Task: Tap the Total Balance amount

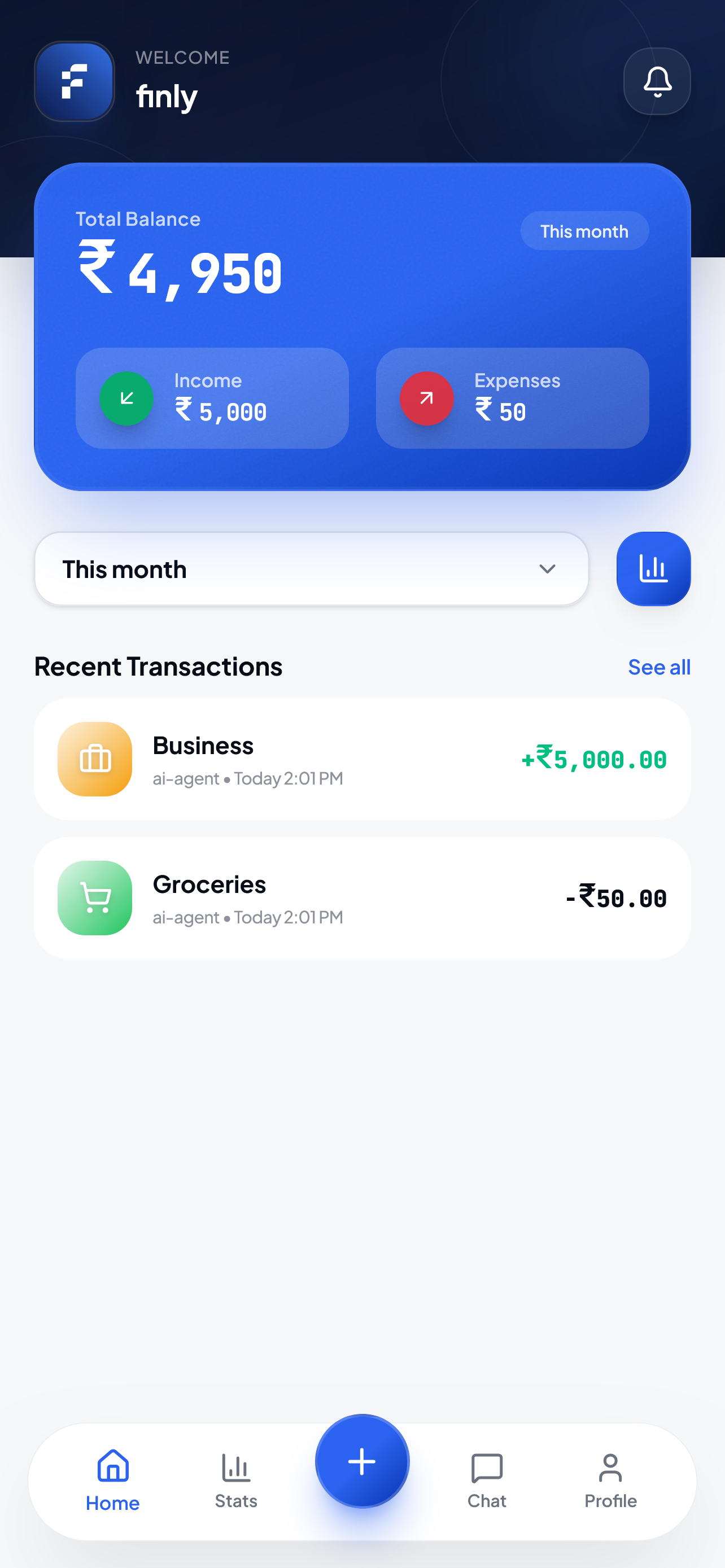Action: pos(180,272)
